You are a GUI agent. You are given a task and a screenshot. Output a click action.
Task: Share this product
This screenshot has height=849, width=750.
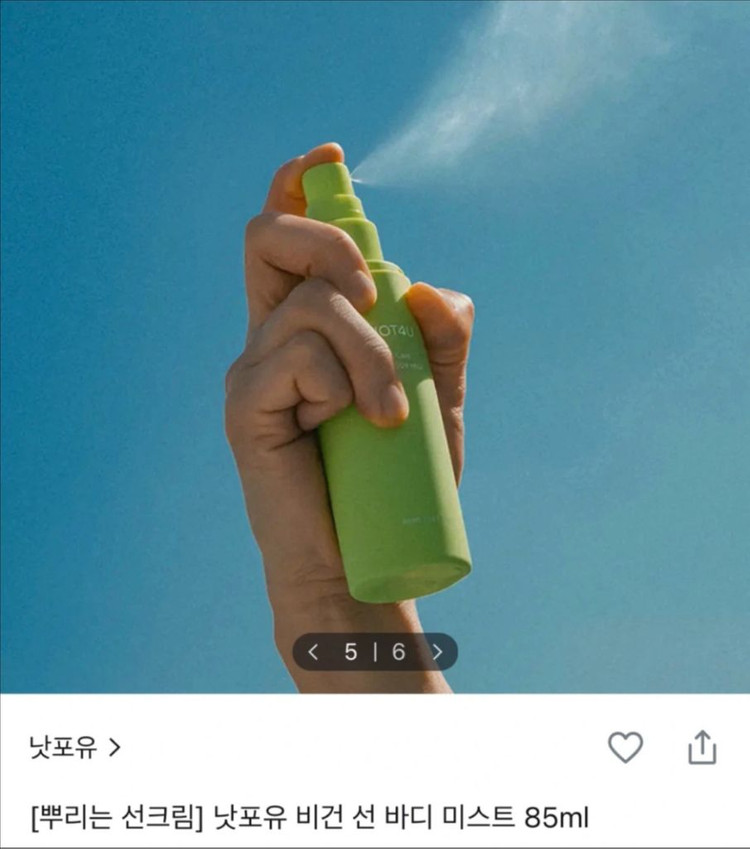tap(702, 748)
